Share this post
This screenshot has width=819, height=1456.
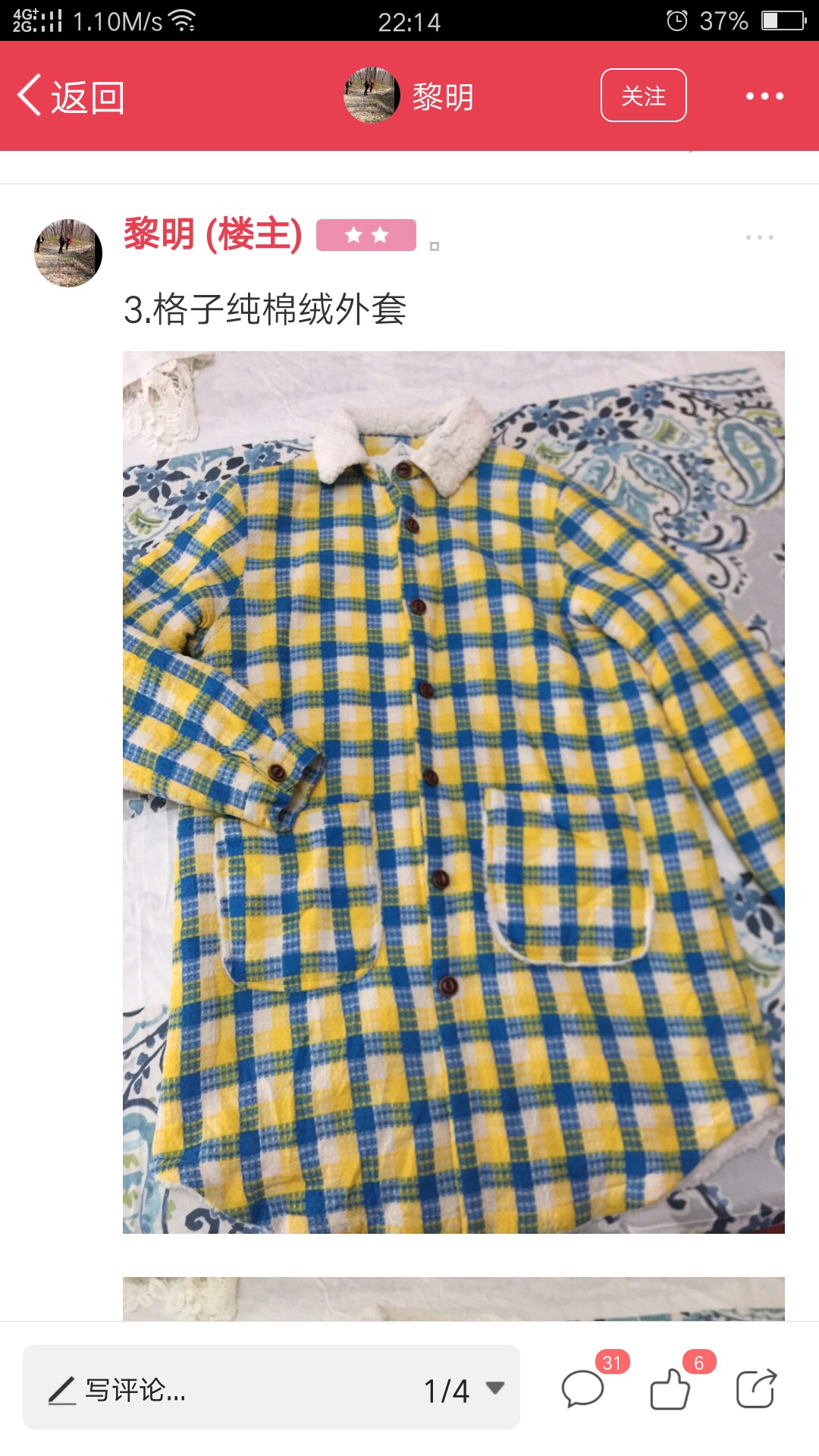pos(757,1389)
